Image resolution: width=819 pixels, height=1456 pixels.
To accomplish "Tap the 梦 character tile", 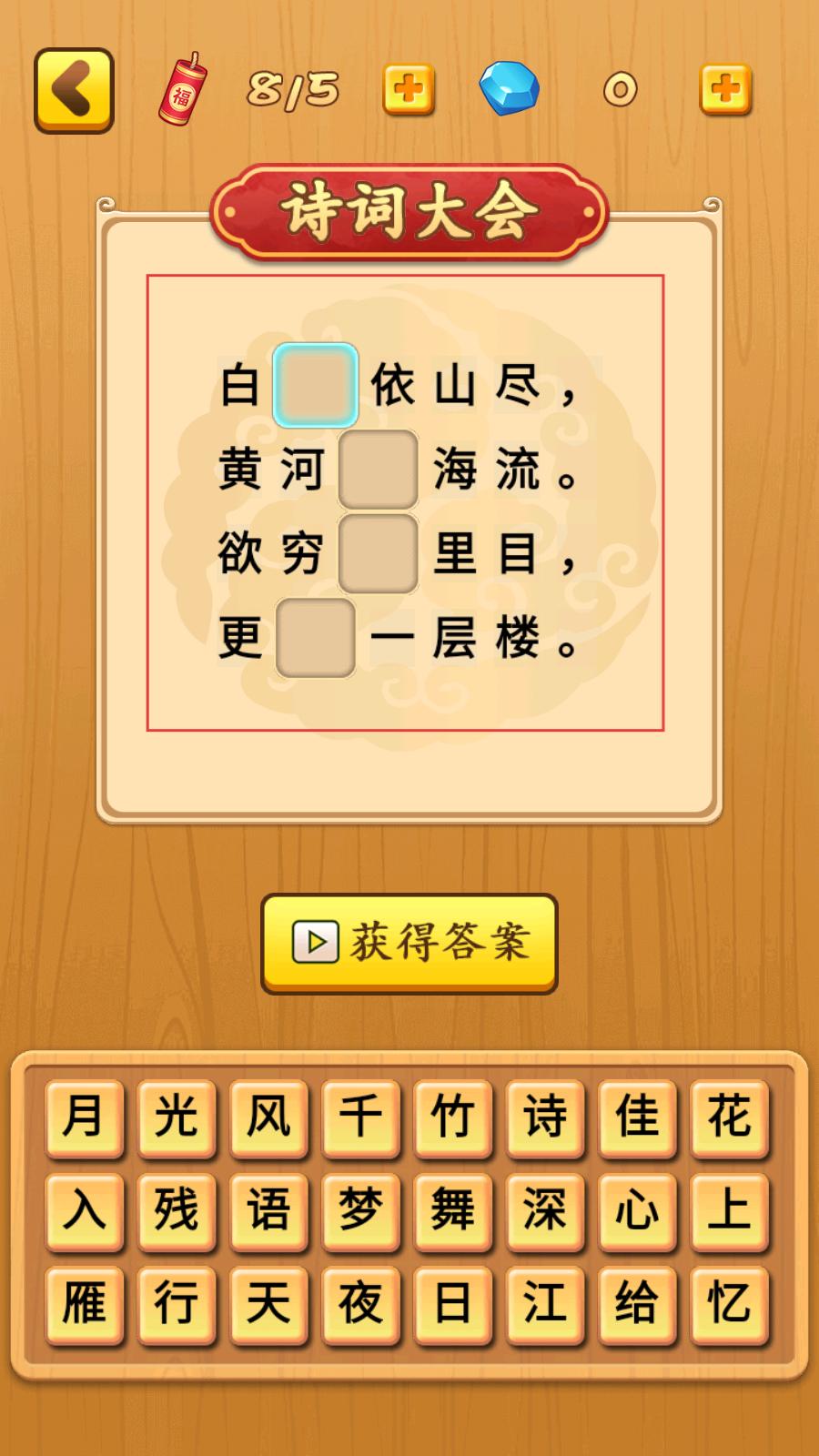I will pyautogui.click(x=360, y=1209).
